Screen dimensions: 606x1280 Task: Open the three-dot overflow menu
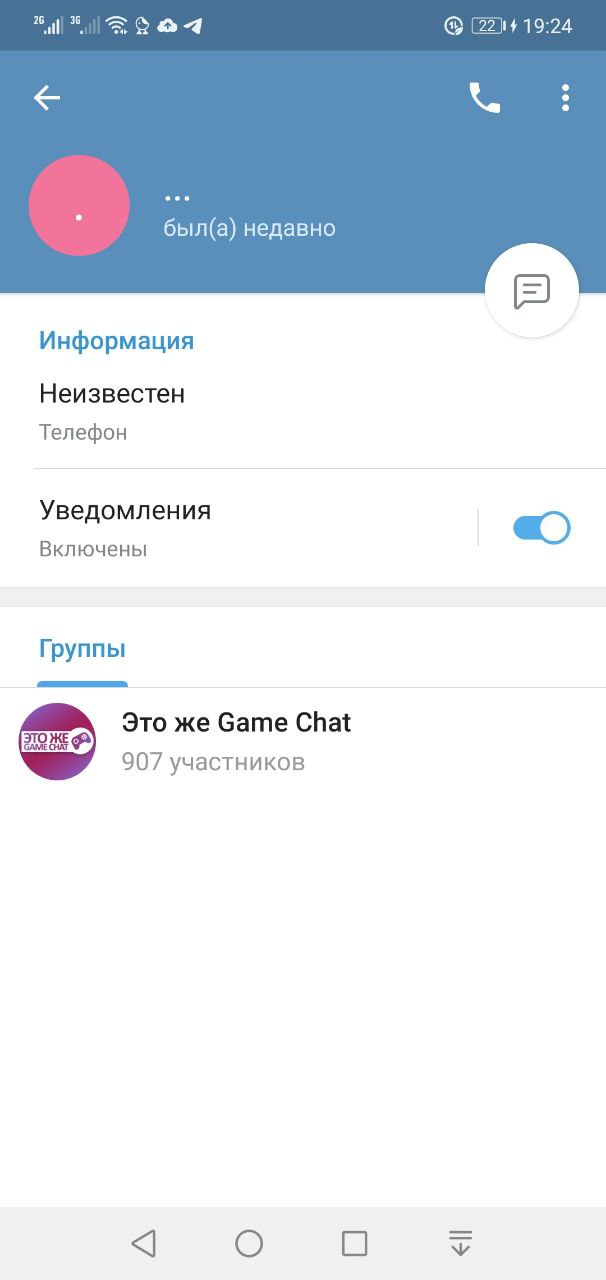pos(565,97)
